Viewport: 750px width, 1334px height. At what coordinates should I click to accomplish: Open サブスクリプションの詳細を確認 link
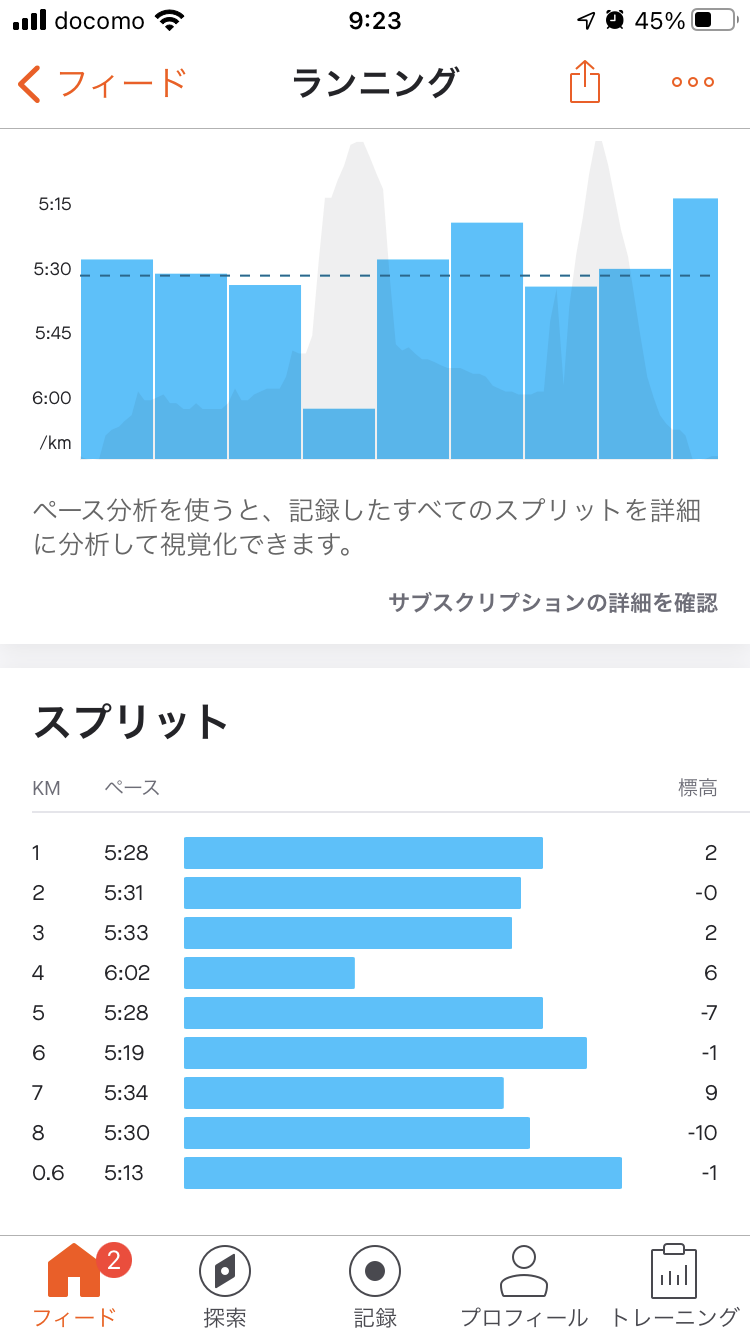553,603
